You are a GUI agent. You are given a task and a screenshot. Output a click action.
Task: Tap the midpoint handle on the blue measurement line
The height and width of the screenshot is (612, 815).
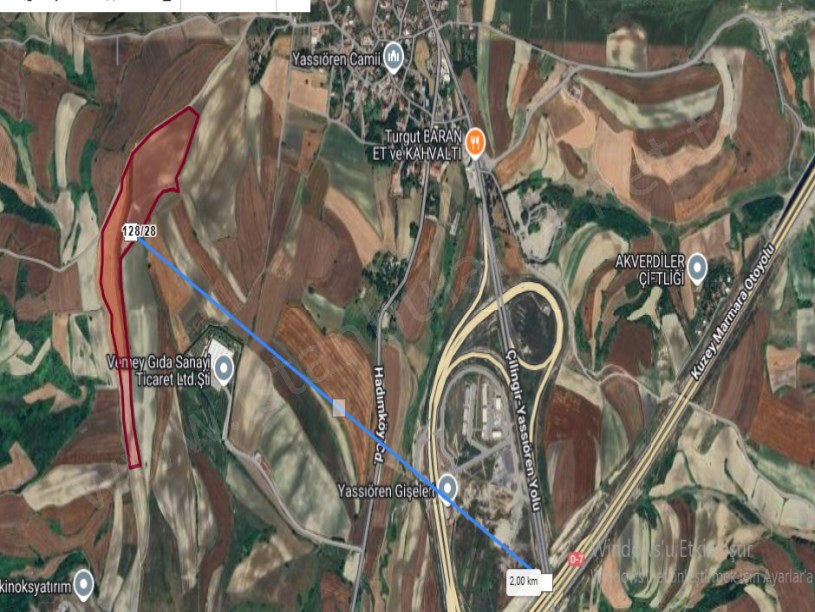(x=340, y=407)
